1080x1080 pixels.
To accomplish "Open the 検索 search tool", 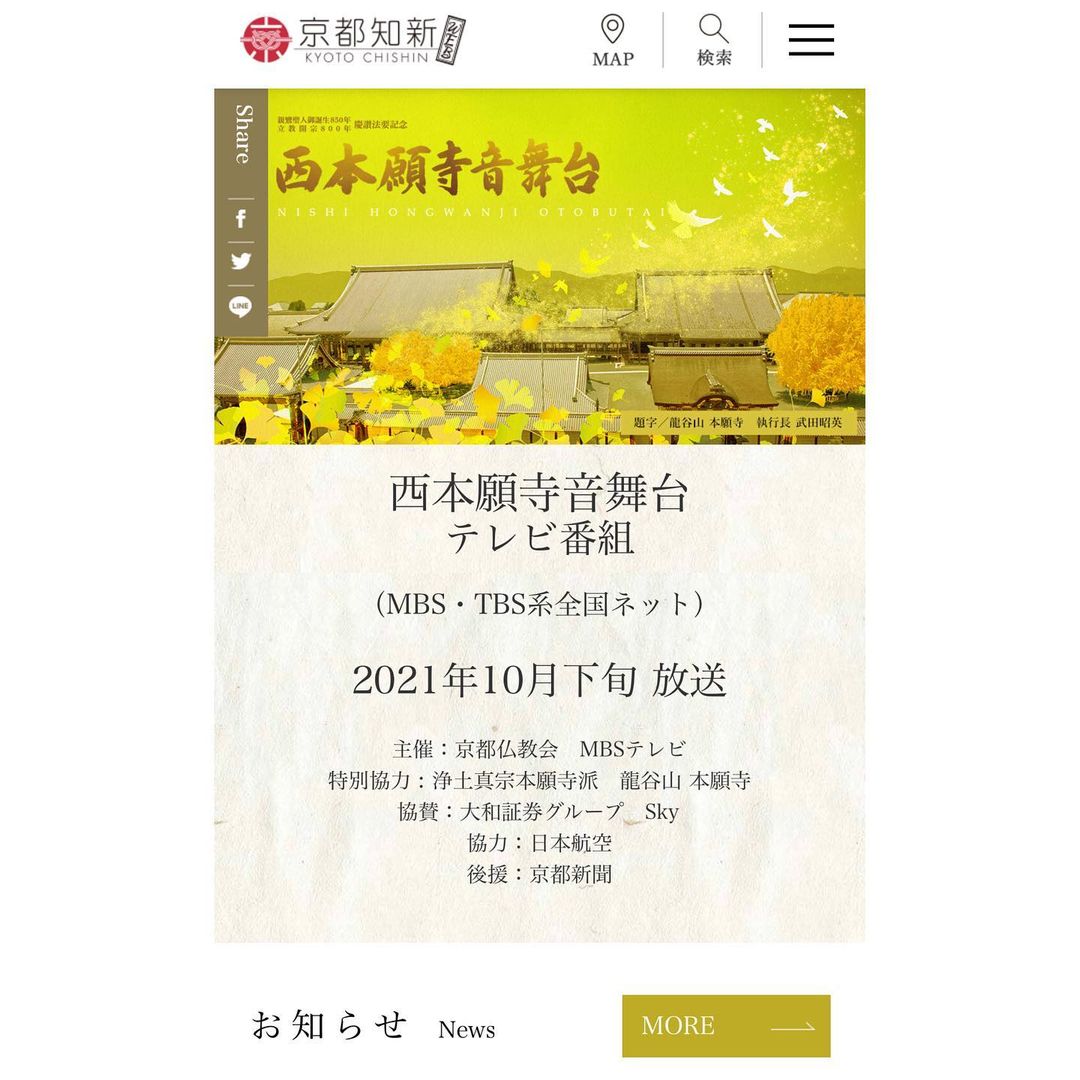I will pos(714,41).
